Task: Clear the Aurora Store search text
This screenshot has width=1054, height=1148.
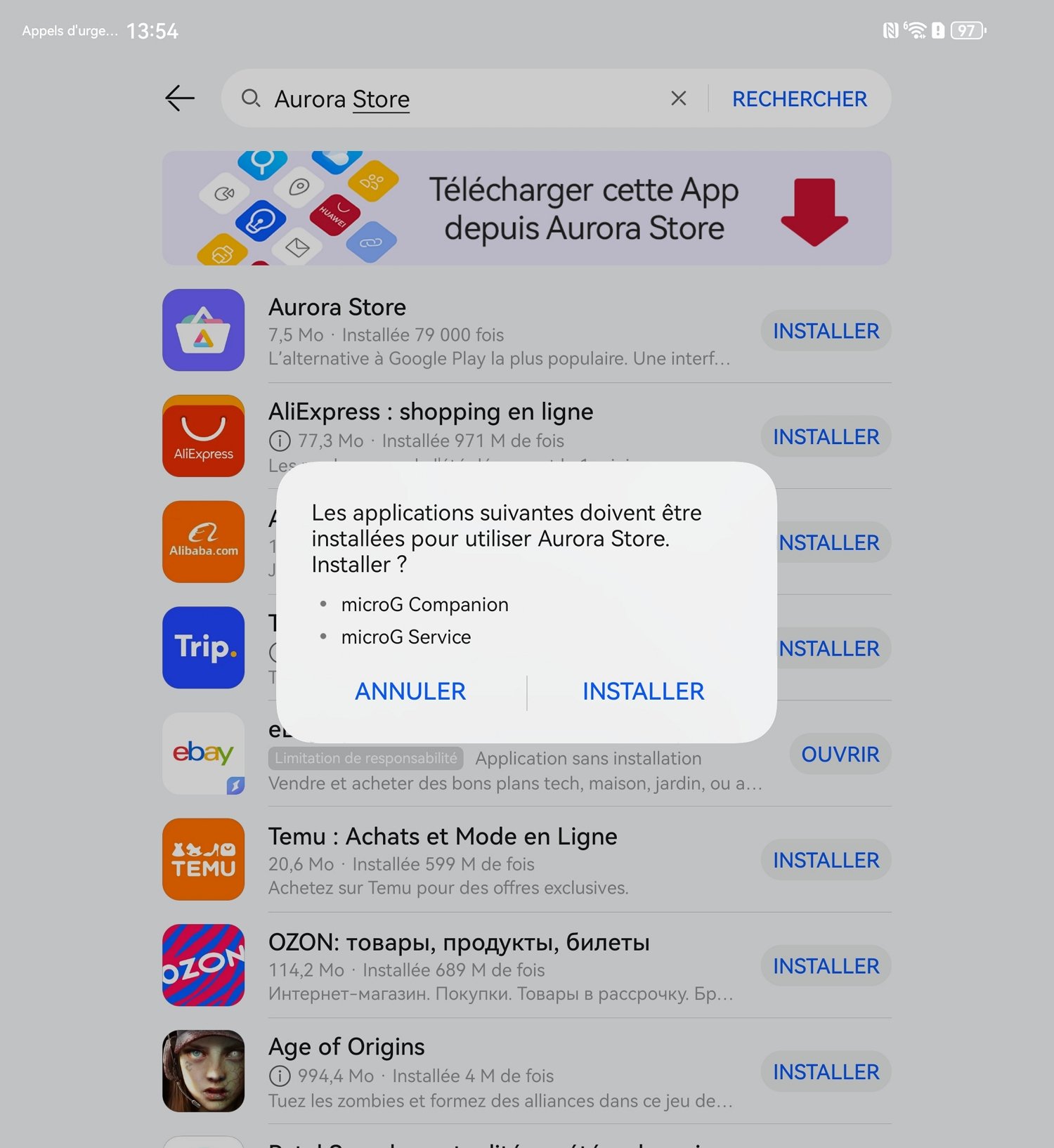Action: click(678, 98)
